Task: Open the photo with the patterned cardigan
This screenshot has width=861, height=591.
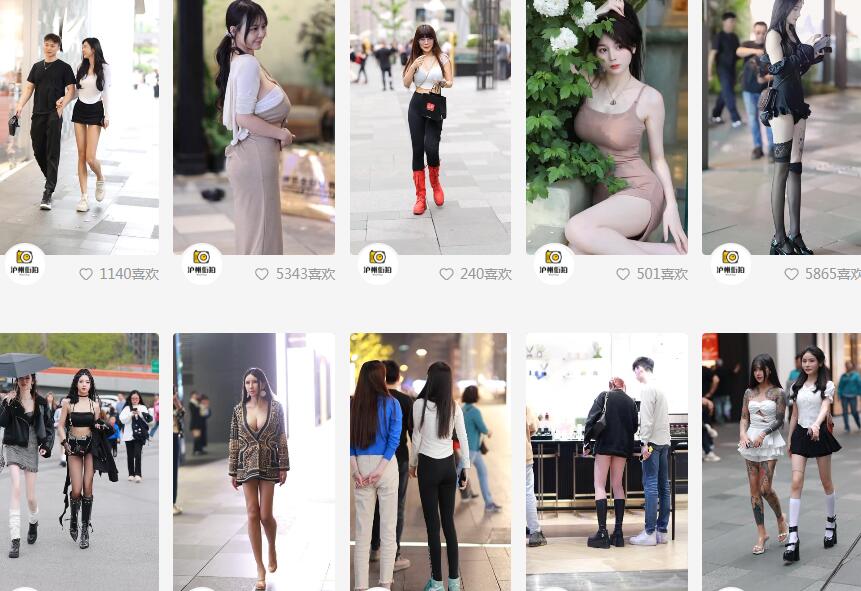Action: coord(254,460)
